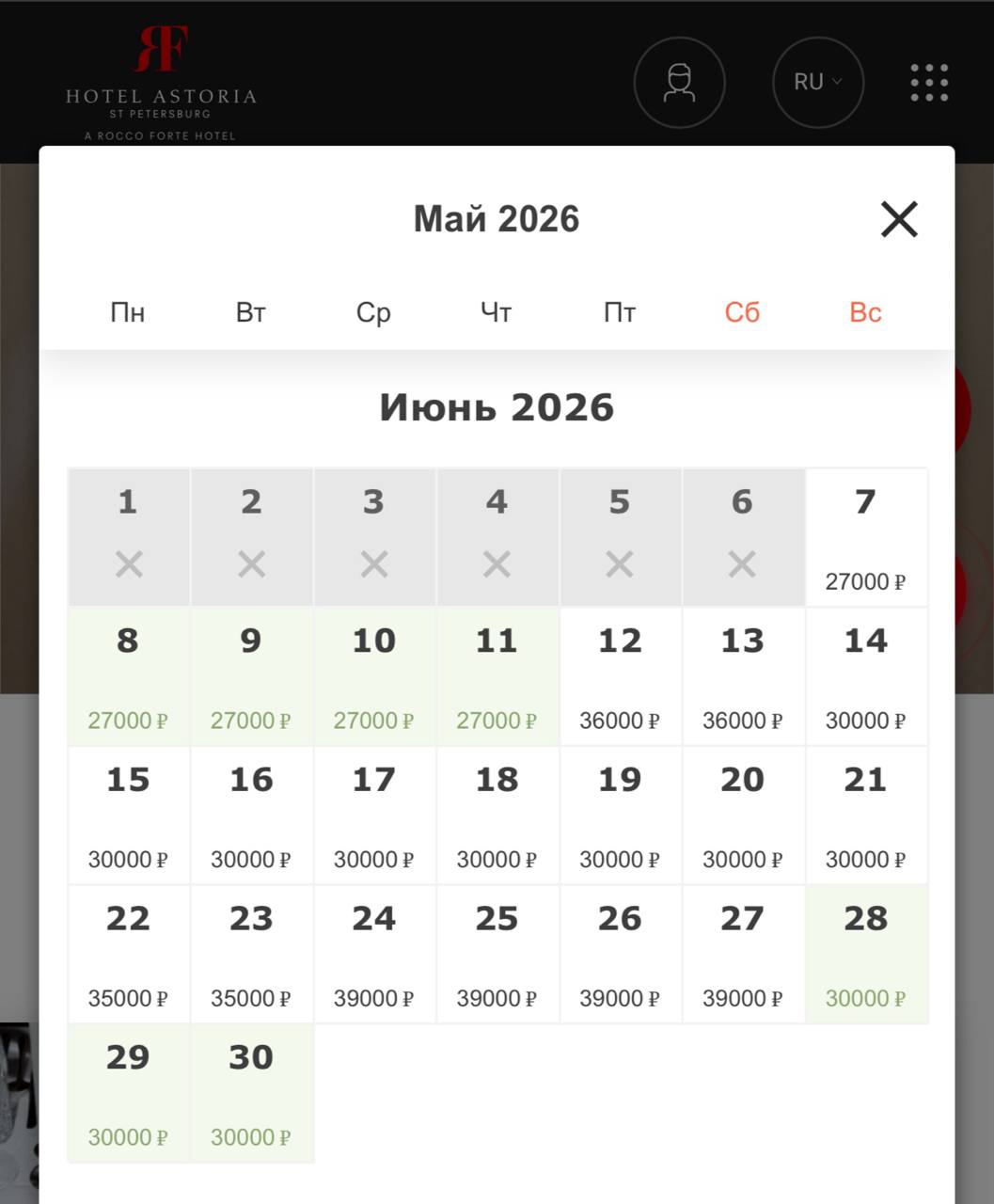Open the dotted grid menu
This screenshot has height=1204, width=994.
tap(929, 83)
